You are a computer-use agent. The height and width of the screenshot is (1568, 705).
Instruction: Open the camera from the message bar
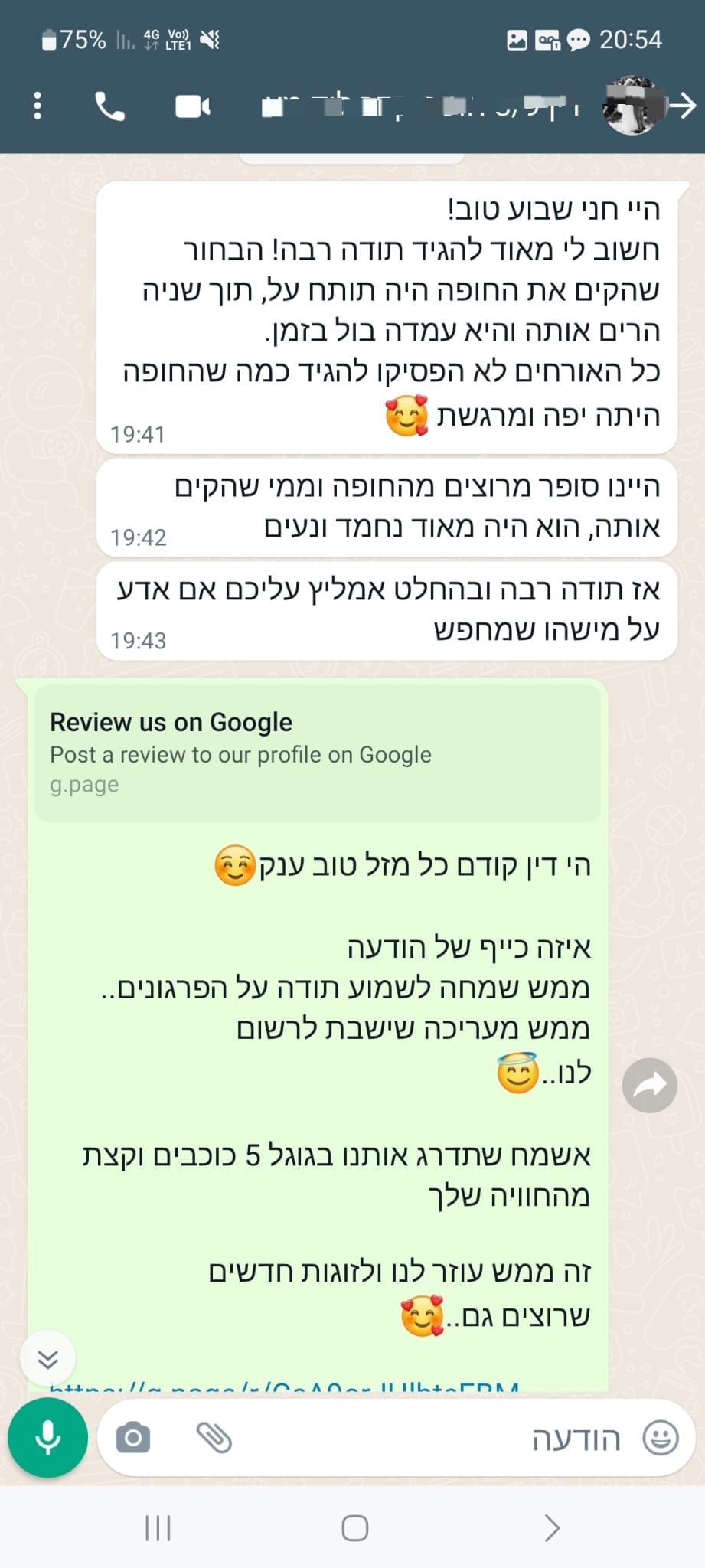click(133, 1438)
